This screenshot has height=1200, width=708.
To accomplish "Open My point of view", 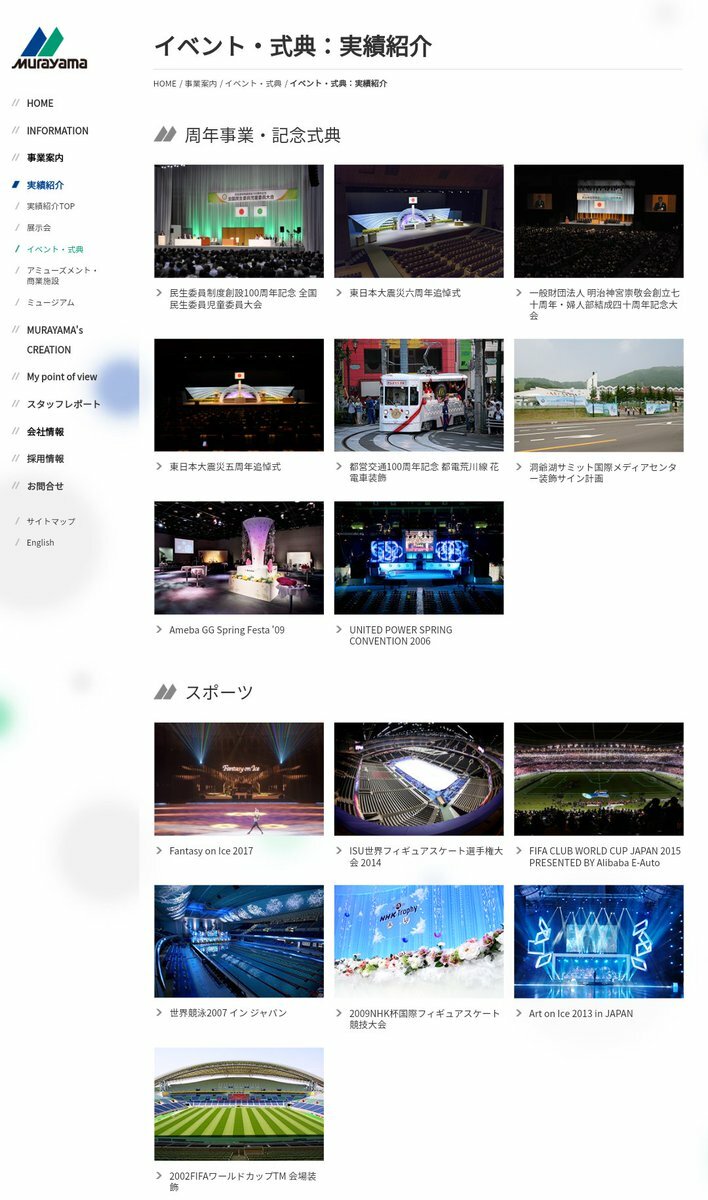I will coord(62,377).
